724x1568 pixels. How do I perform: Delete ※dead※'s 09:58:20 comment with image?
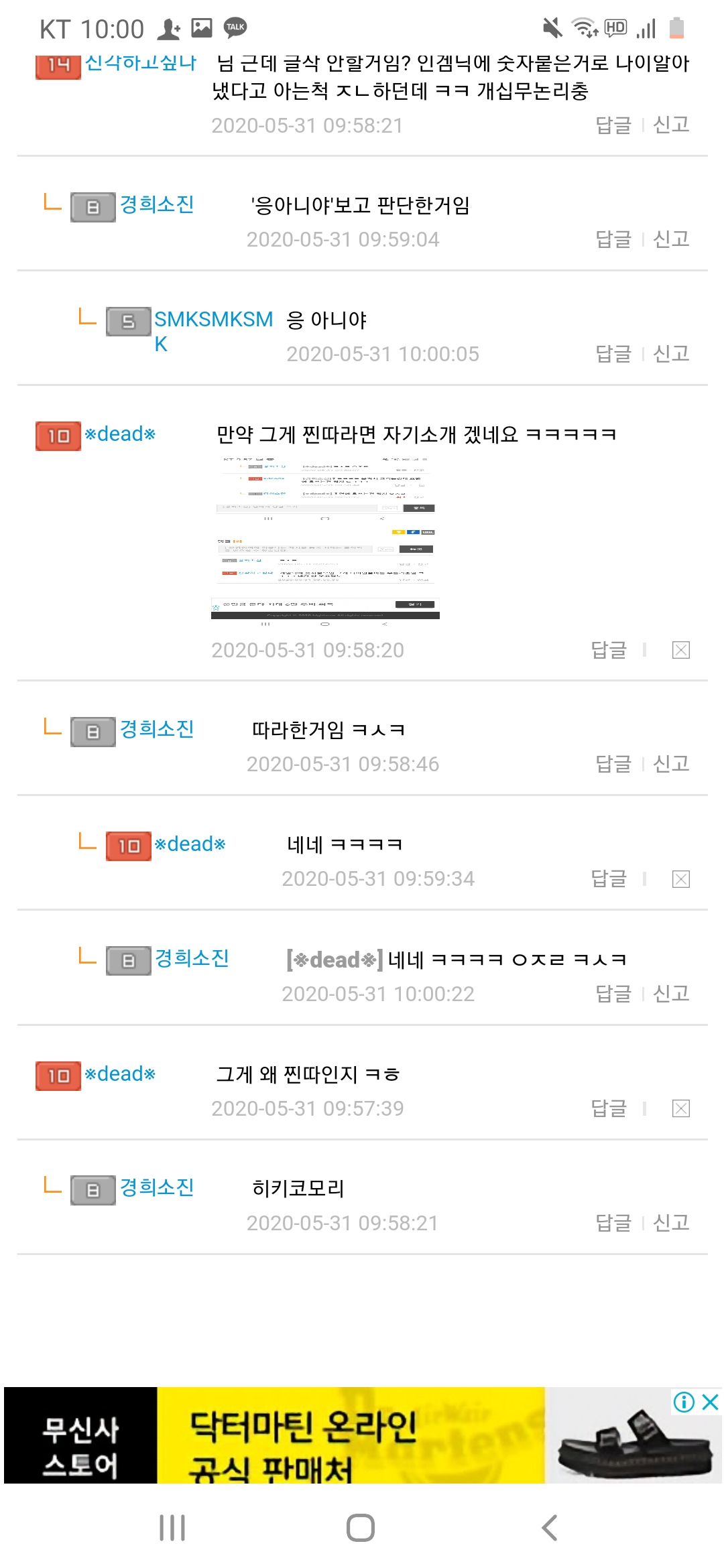coord(680,650)
